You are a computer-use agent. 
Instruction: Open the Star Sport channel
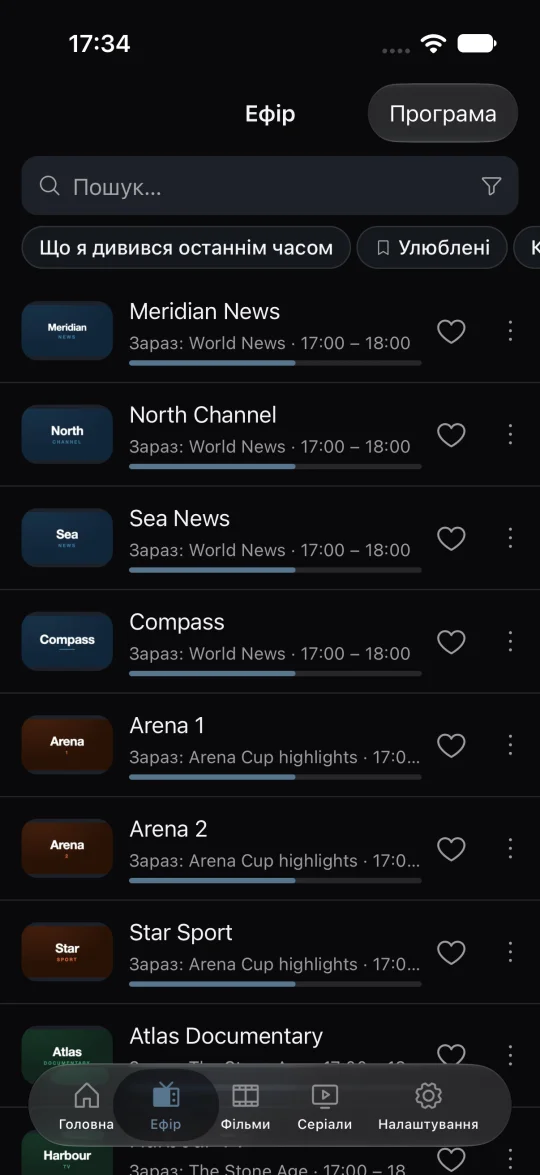pos(270,952)
